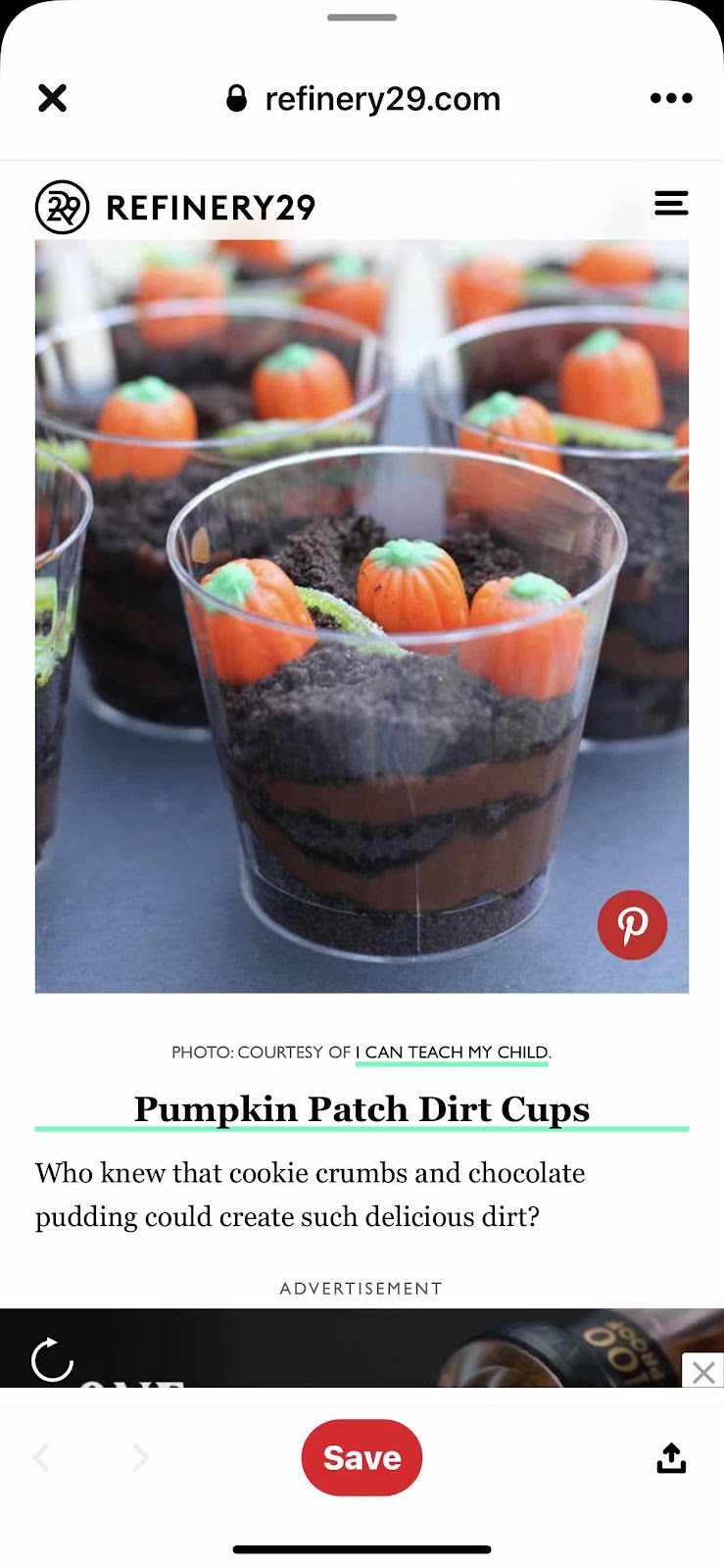Open the Pumpkin Patch Dirt Cups link

coord(362,1109)
